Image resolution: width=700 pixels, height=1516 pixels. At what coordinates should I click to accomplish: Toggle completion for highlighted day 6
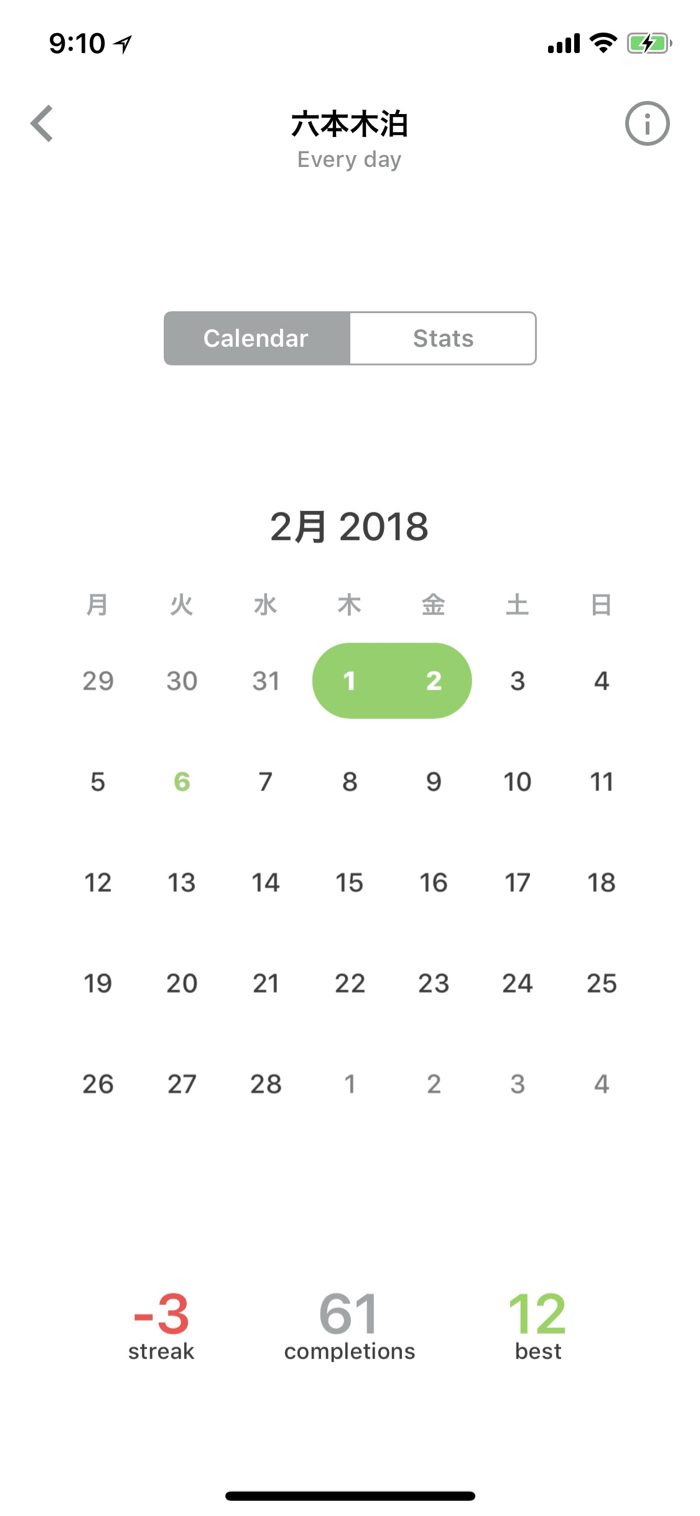[x=181, y=782]
